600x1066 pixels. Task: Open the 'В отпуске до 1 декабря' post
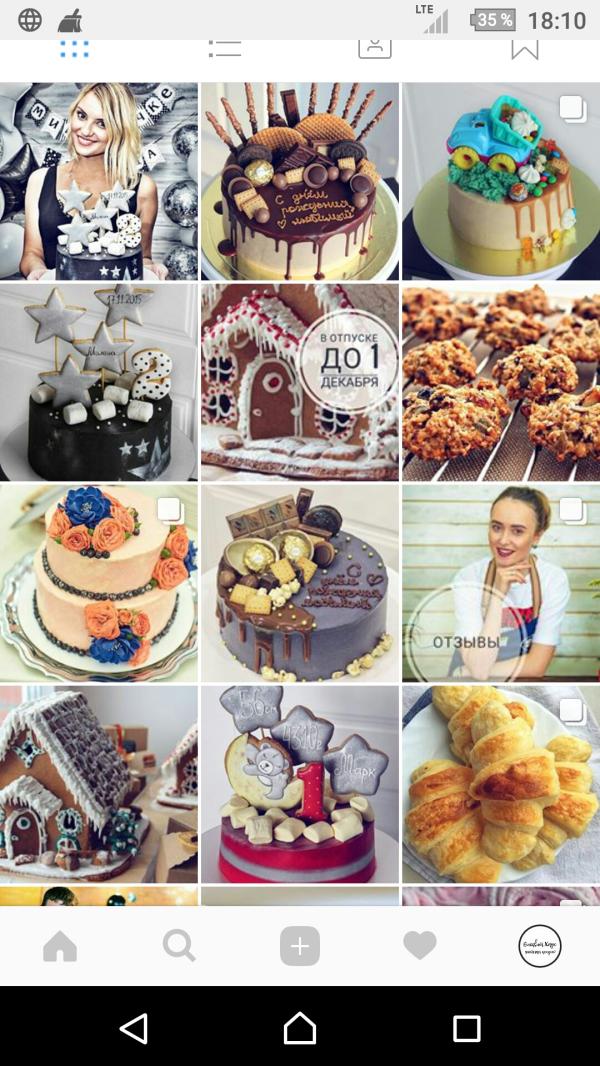tap(300, 382)
